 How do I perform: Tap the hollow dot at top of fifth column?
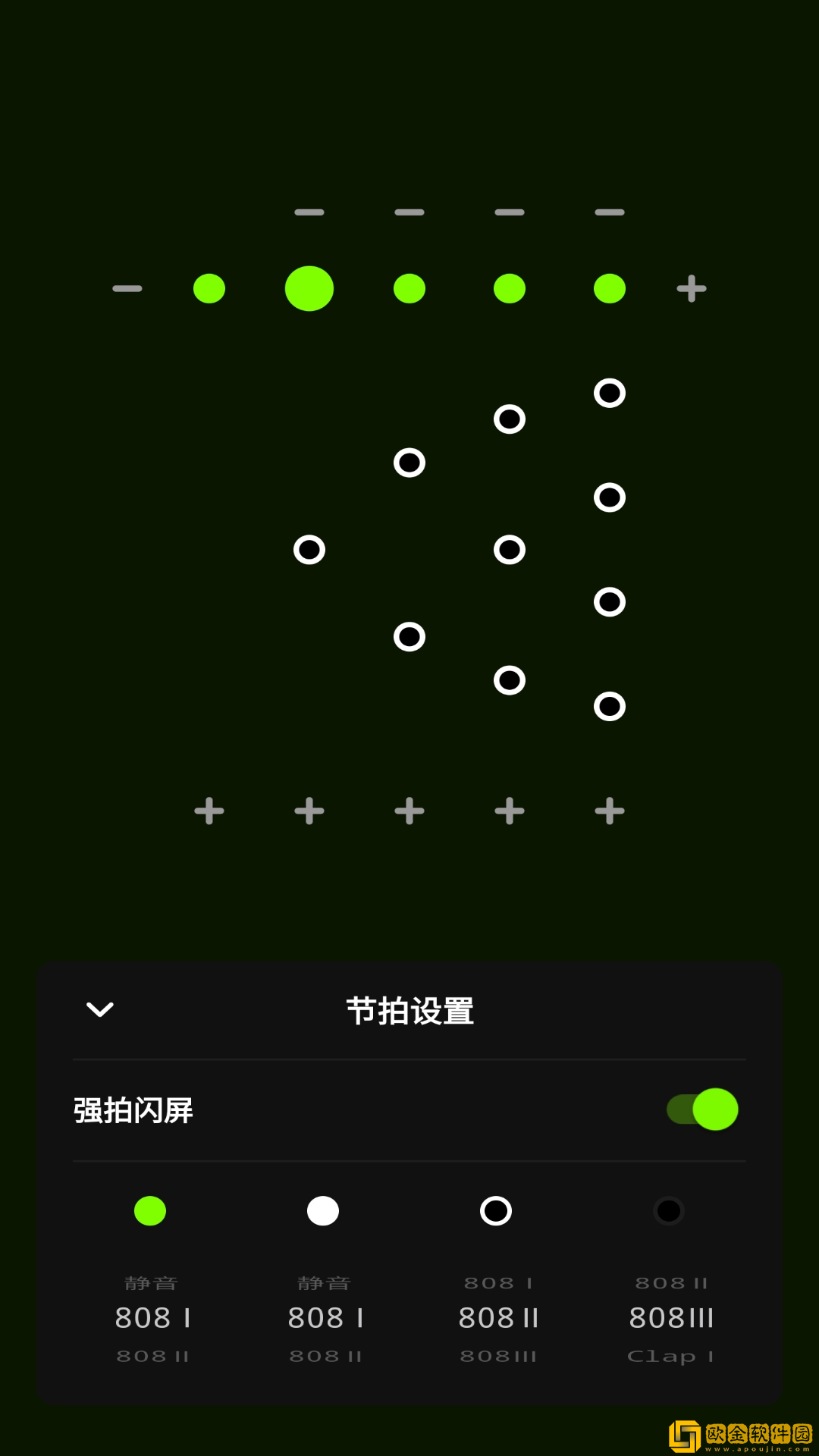(610, 392)
